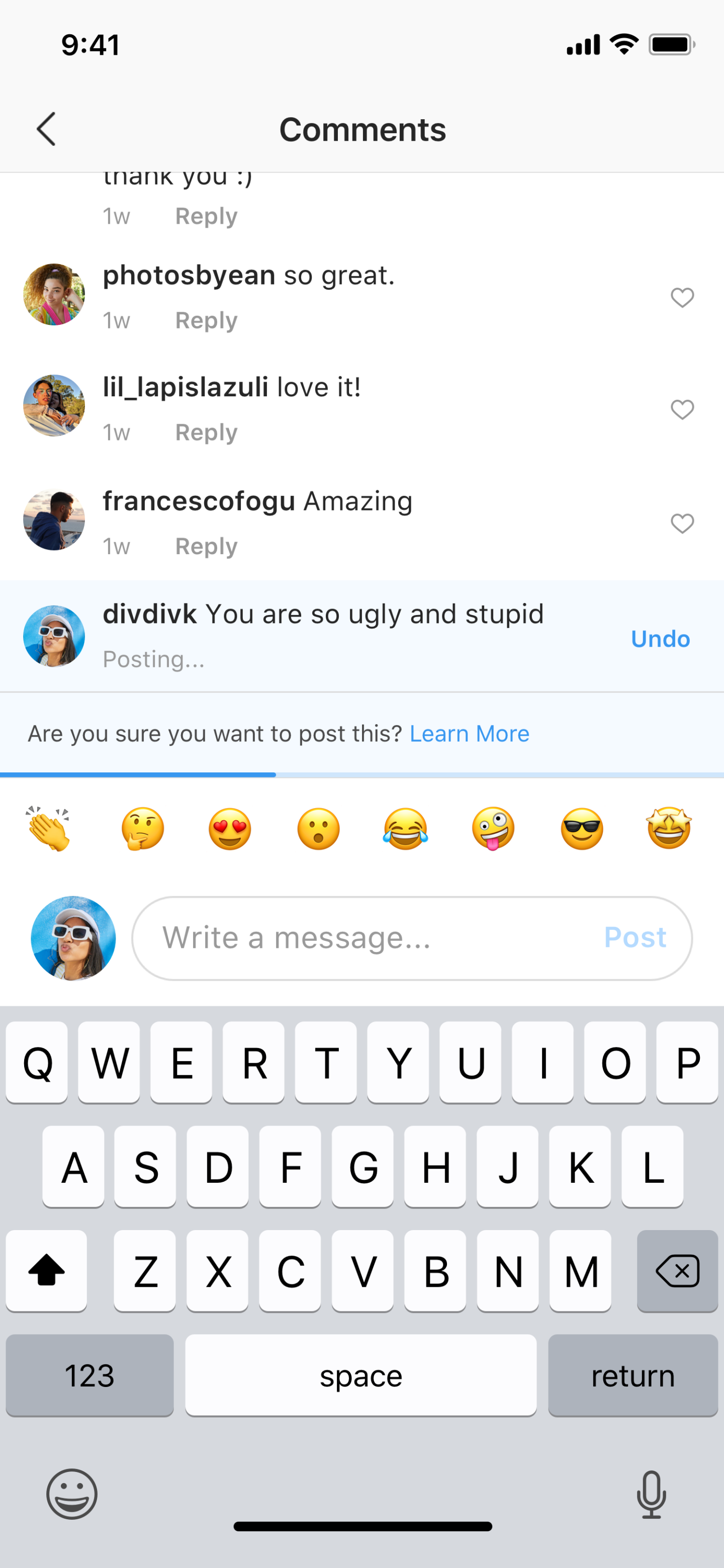Add the crying laughing emoji
This screenshot has width=724, height=1568.
pyautogui.click(x=405, y=828)
